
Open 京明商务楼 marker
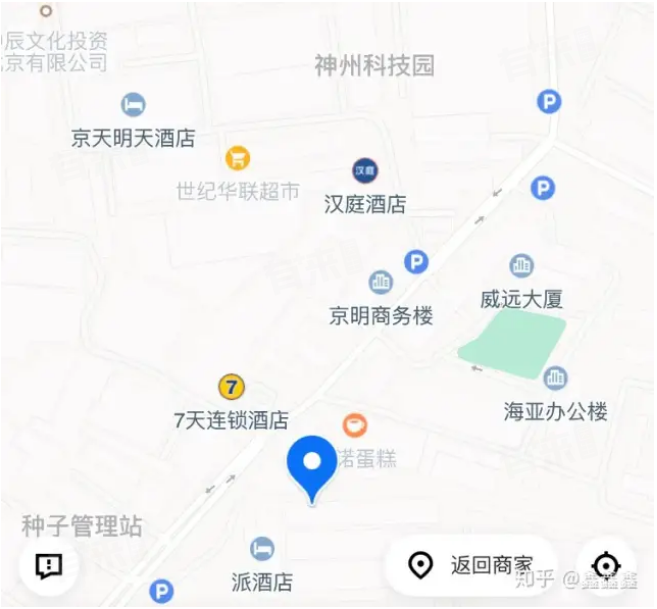pyautogui.click(x=380, y=282)
